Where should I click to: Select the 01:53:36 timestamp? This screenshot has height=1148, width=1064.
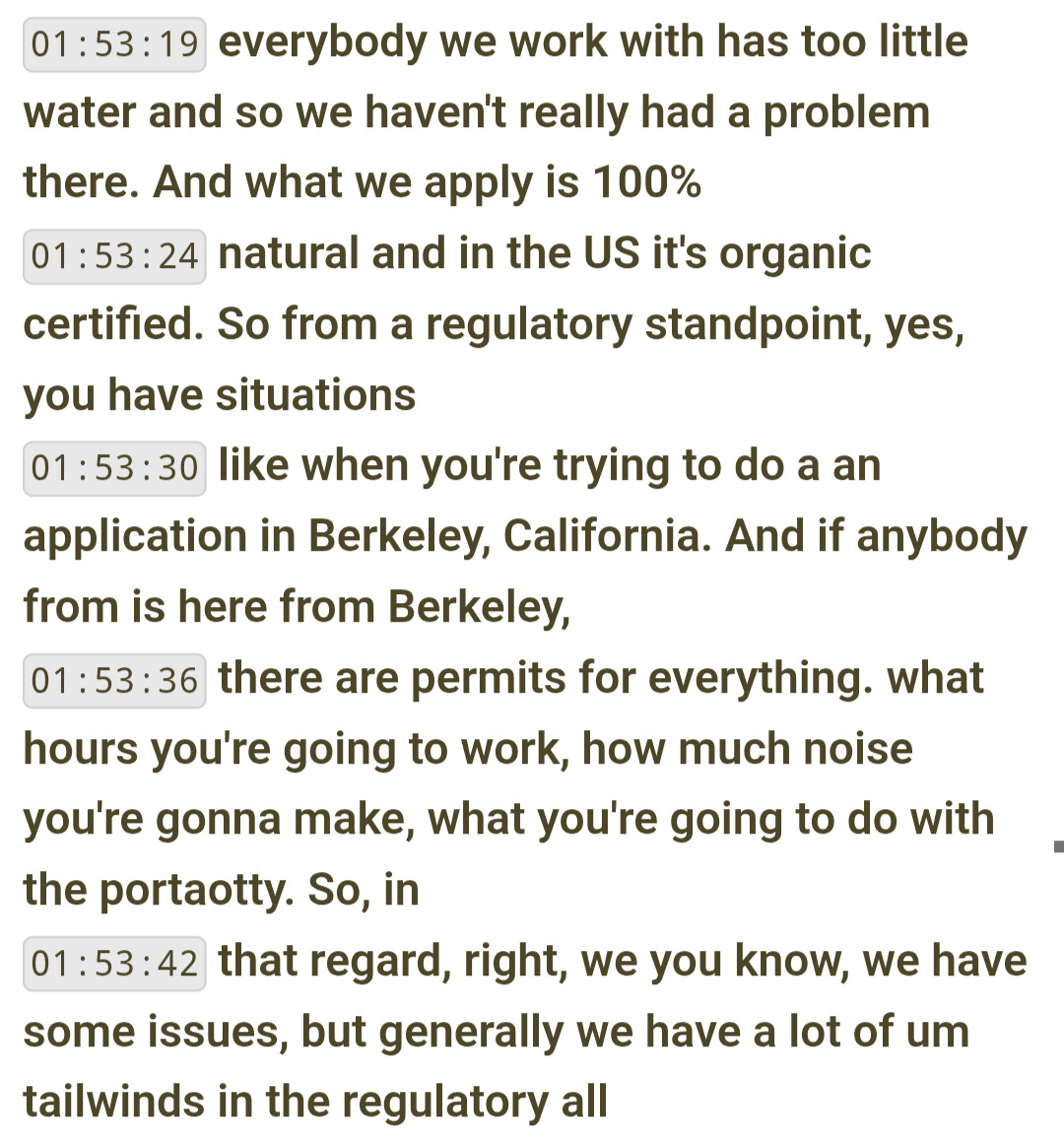(x=114, y=681)
